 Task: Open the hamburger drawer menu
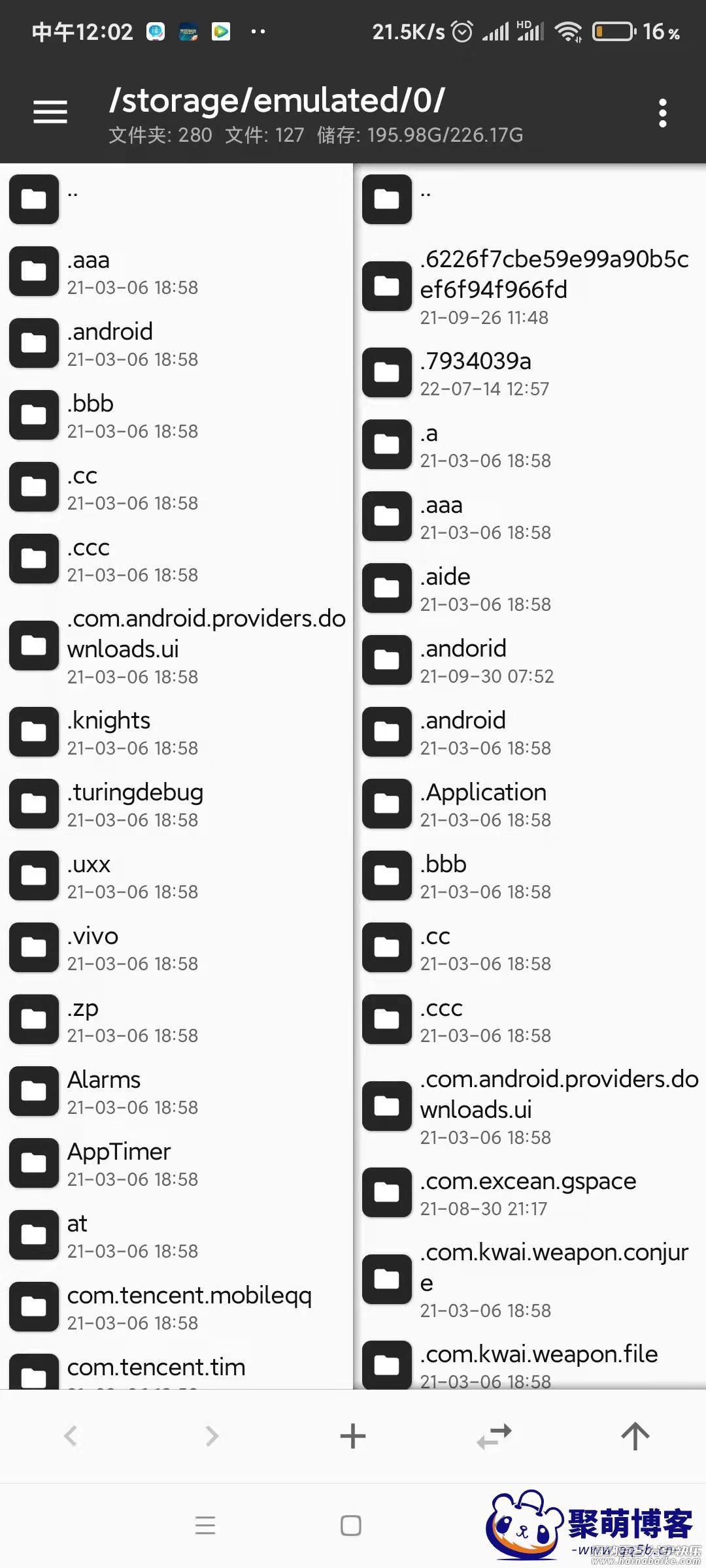(x=50, y=112)
